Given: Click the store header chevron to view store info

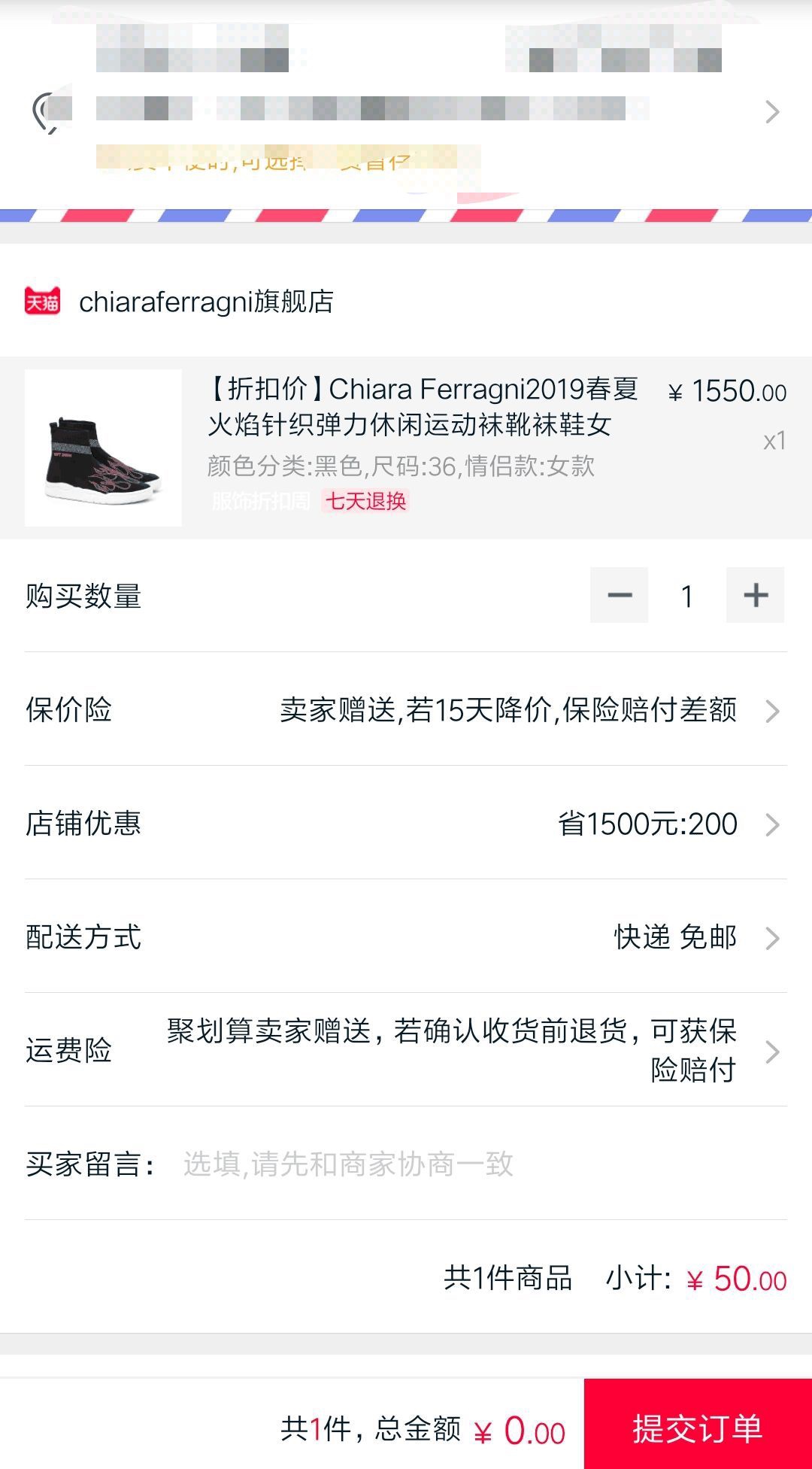Looking at the screenshot, I should point(773,111).
